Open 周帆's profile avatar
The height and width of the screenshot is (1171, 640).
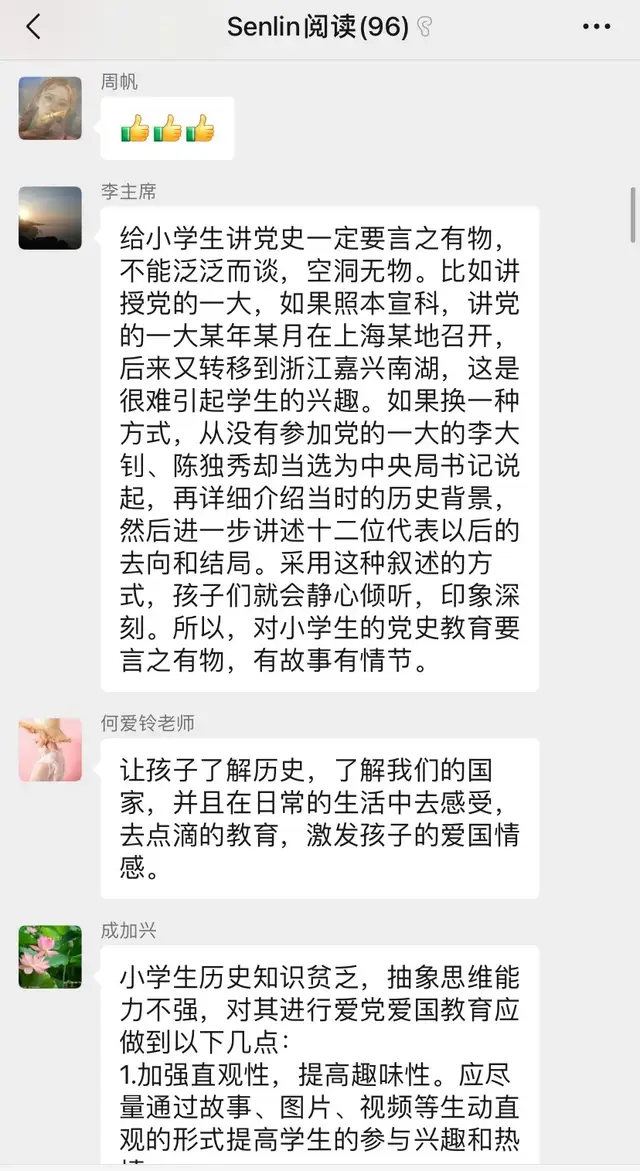click(x=49, y=108)
